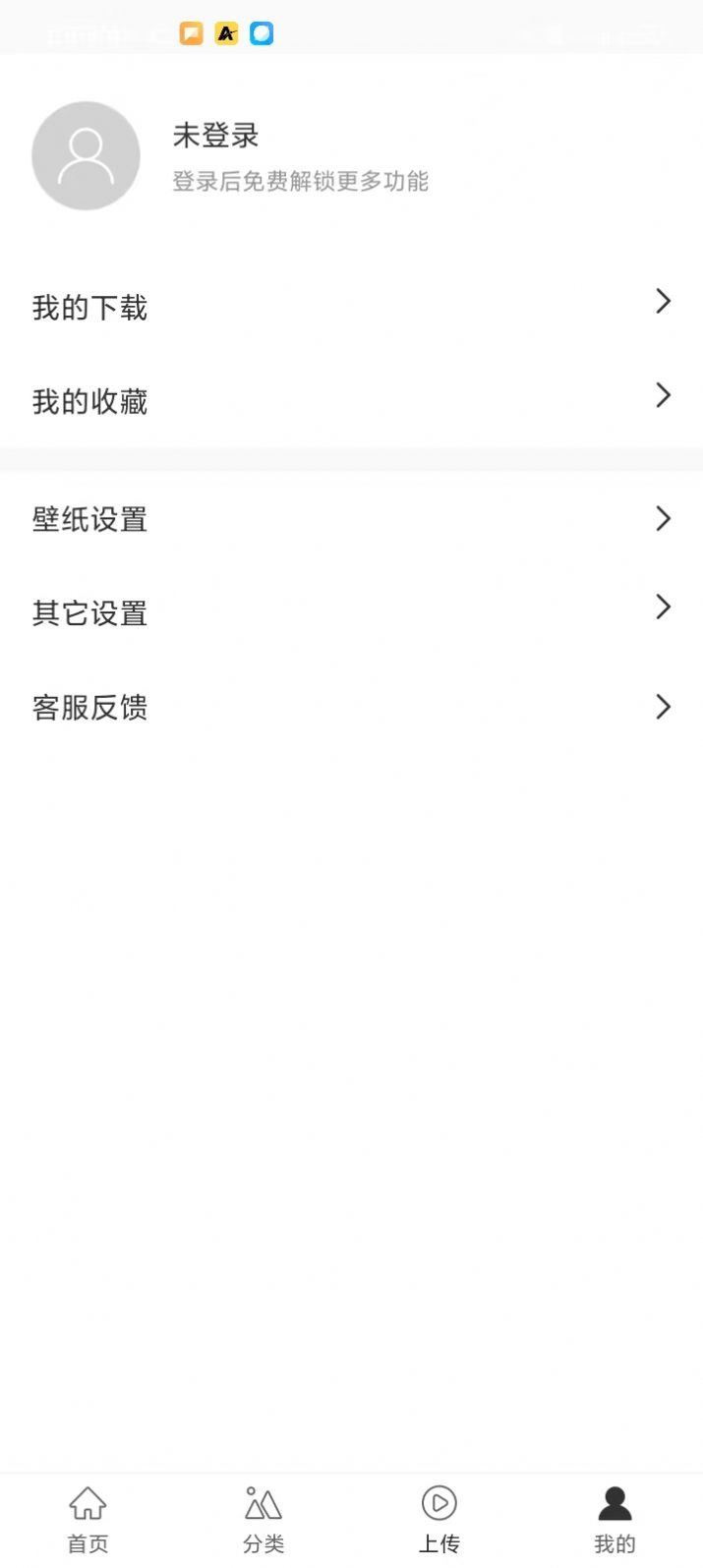This screenshot has height=1568, width=703.
Task: Open 壁纸设置 wallpaper settings
Action: point(351,518)
